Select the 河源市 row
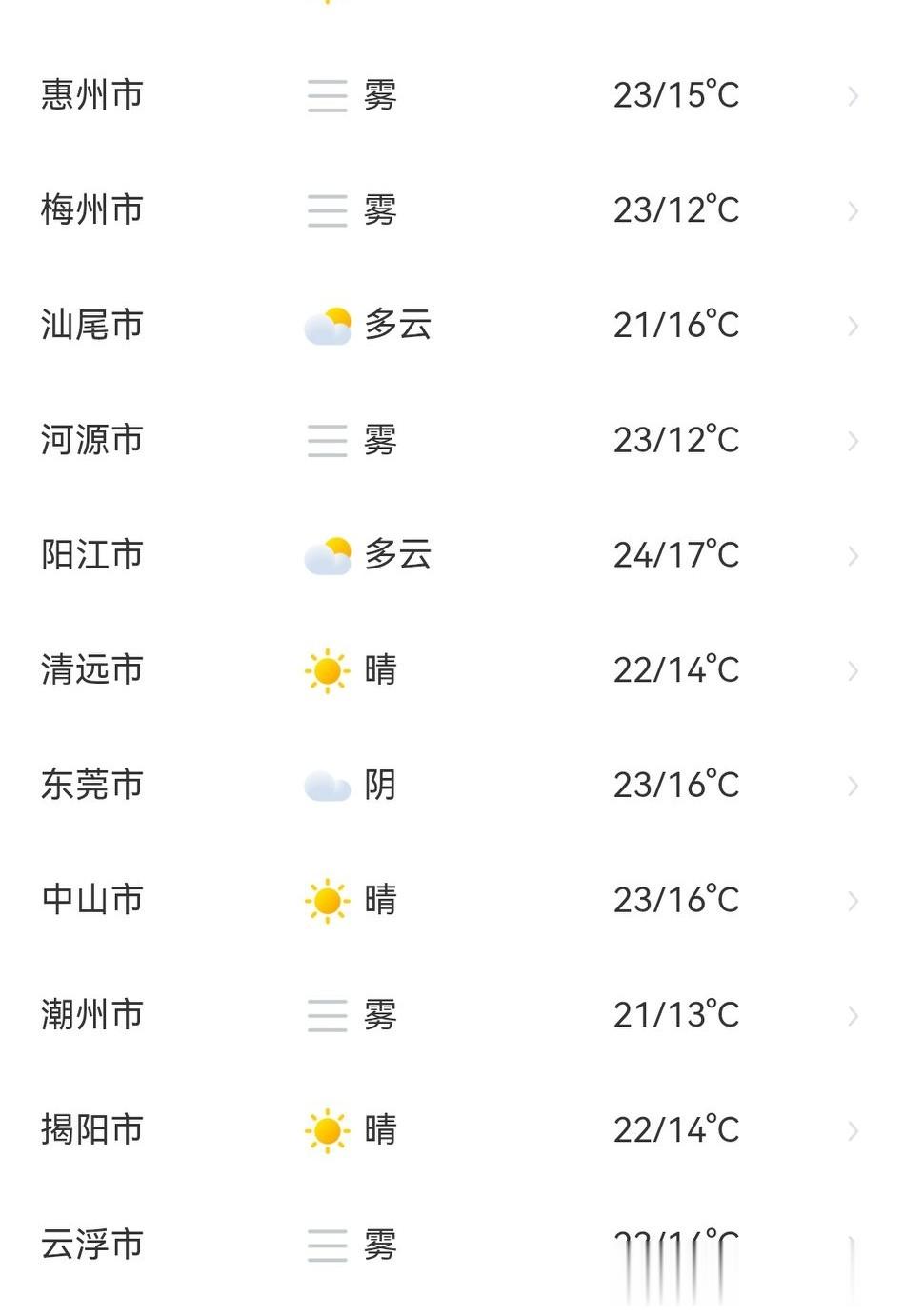The image size is (904, 1316). tap(452, 440)
